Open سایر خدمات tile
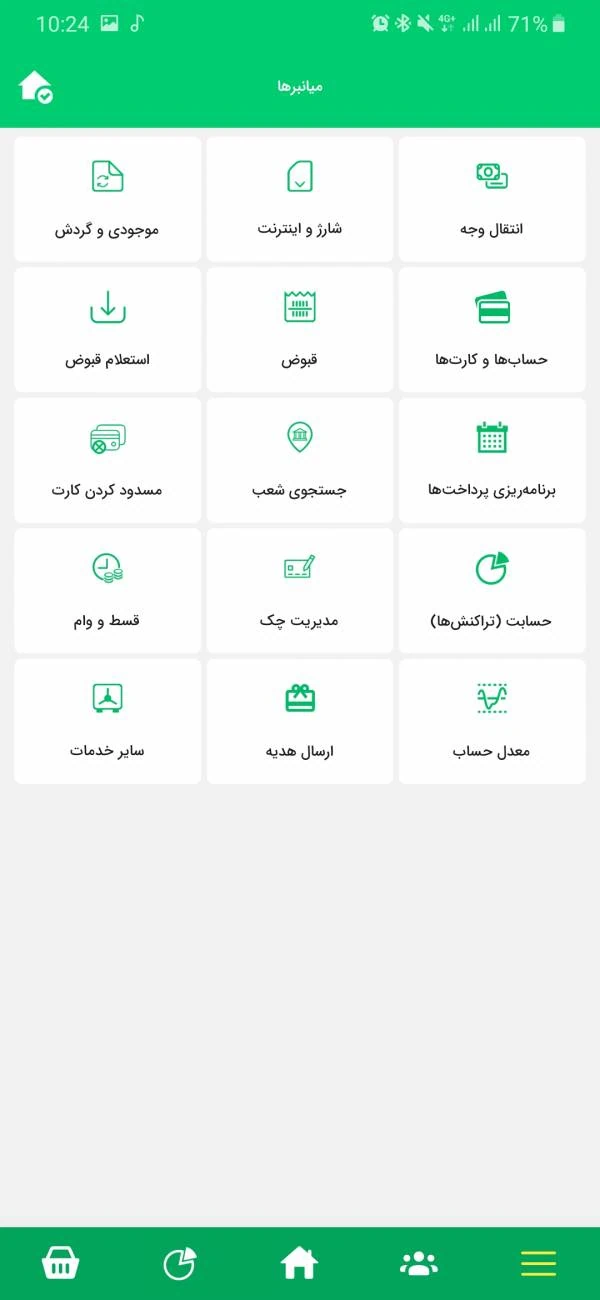Image resolution: width=600 pixels, height=1300 pixels. pos(107,720)
